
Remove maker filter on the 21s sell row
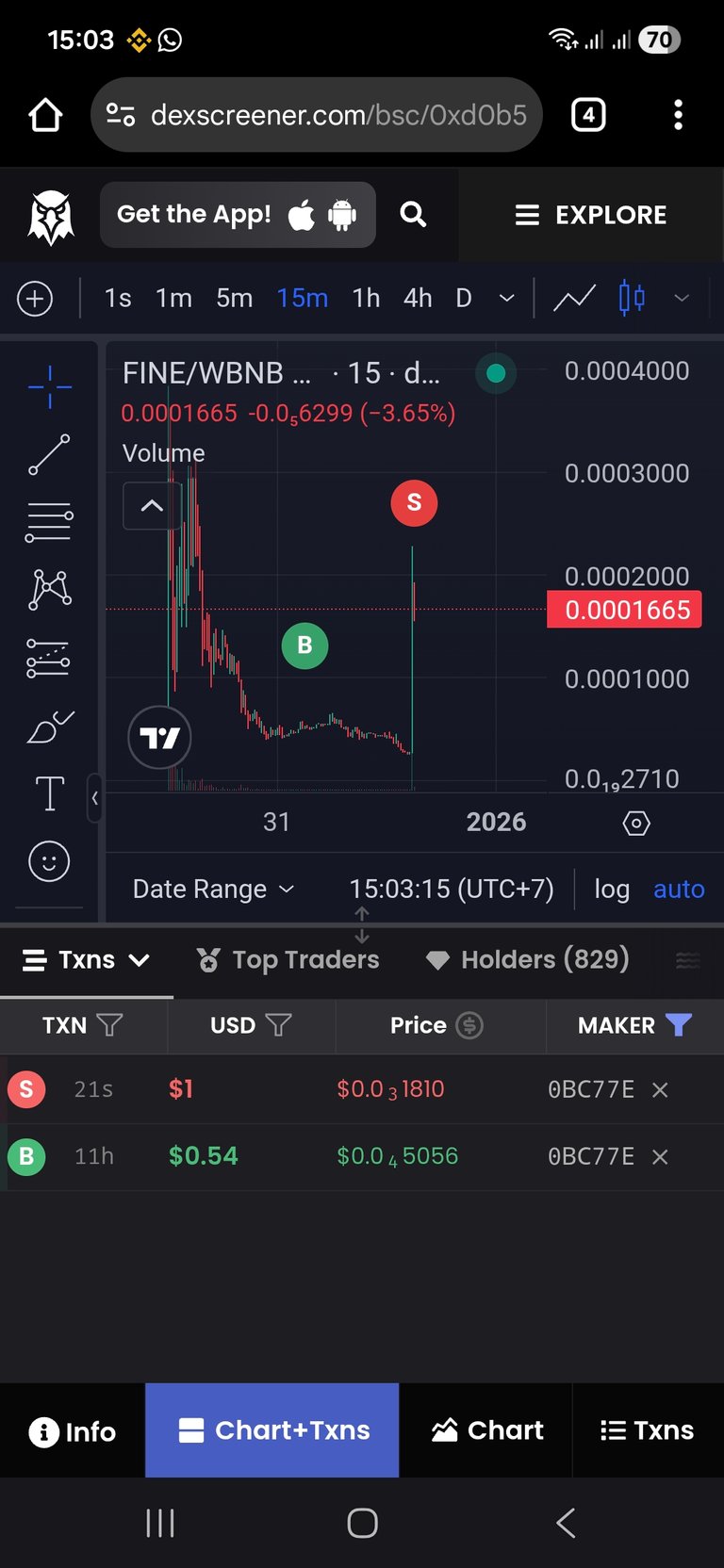click(660, 1090)
